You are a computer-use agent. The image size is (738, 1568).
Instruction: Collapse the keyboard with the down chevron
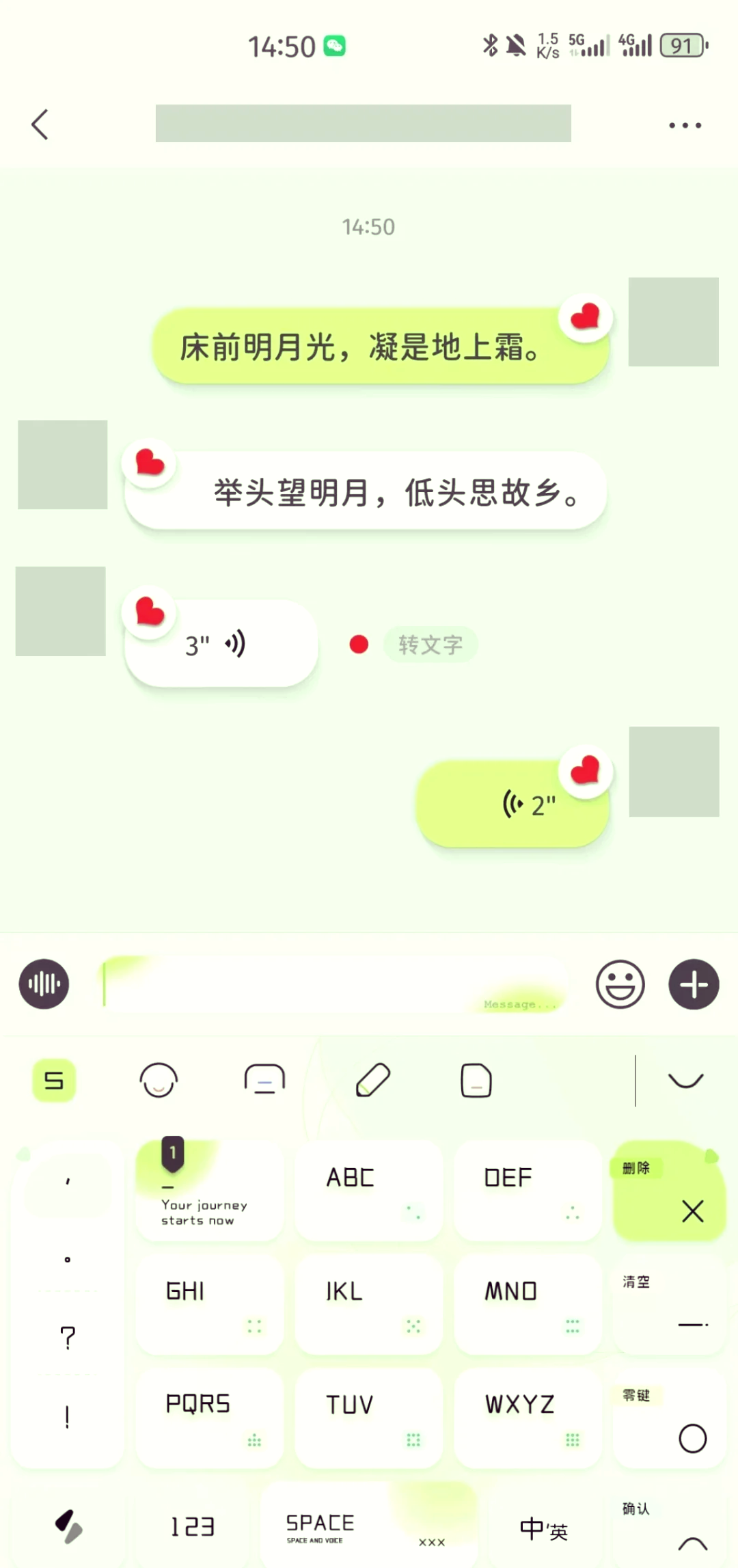click(685, 1080)
